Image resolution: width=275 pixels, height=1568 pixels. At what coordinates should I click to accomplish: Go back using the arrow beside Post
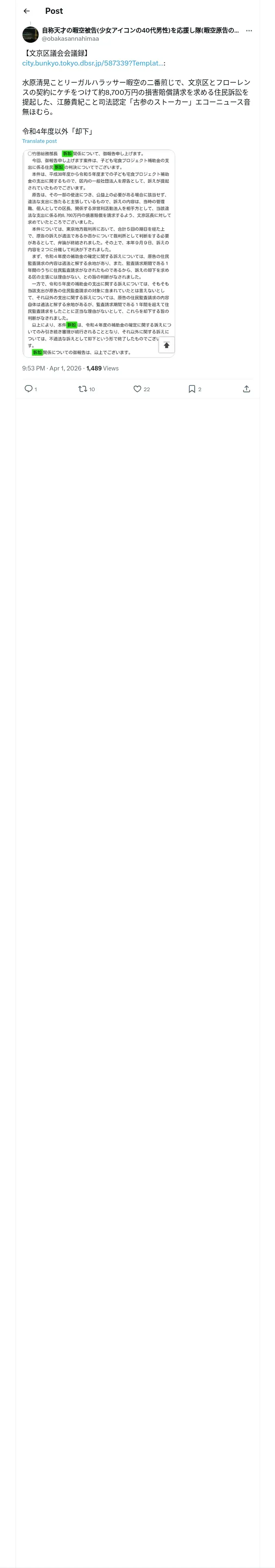pos(26,11)
